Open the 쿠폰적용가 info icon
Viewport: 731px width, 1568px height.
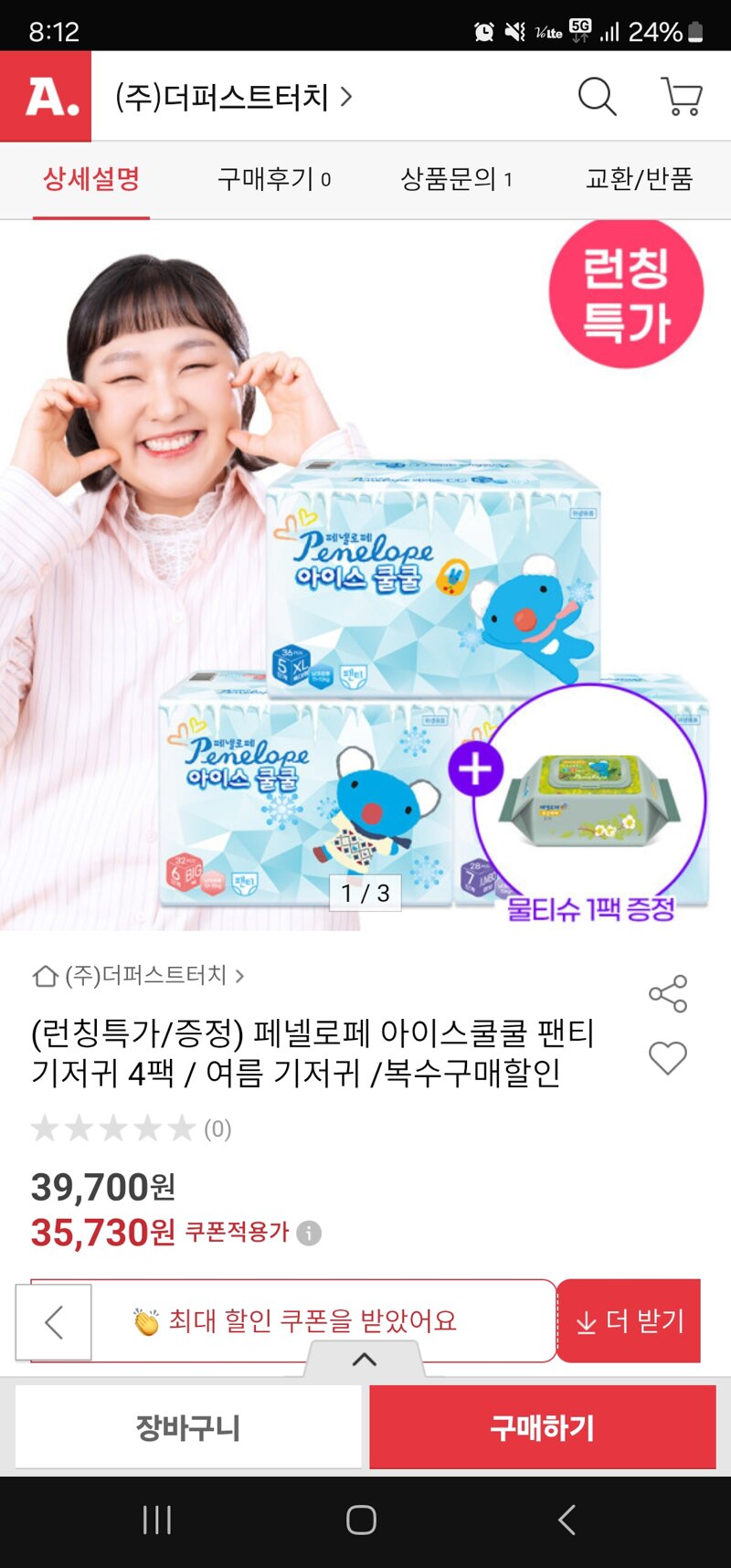(x=309, y=1233)
